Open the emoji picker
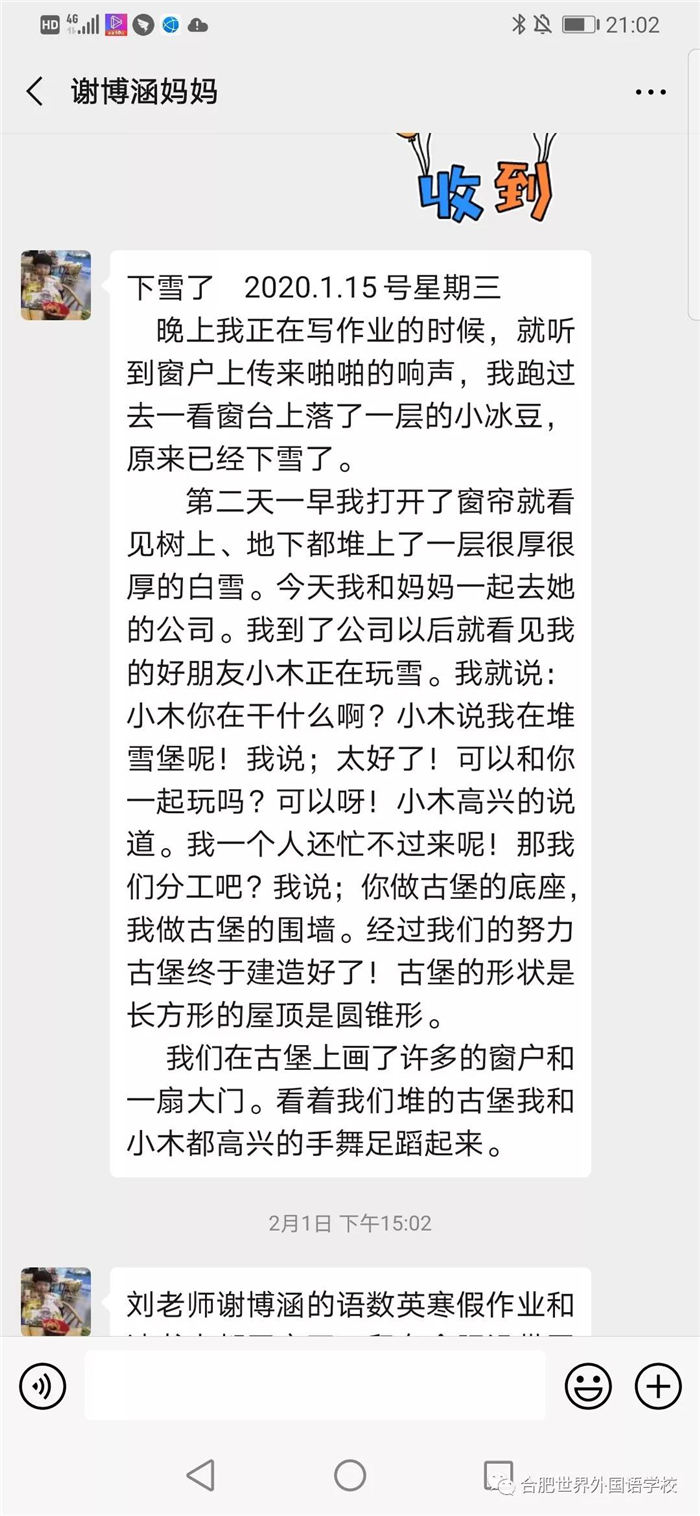 pyautogui.click(x=588, y=1386)
